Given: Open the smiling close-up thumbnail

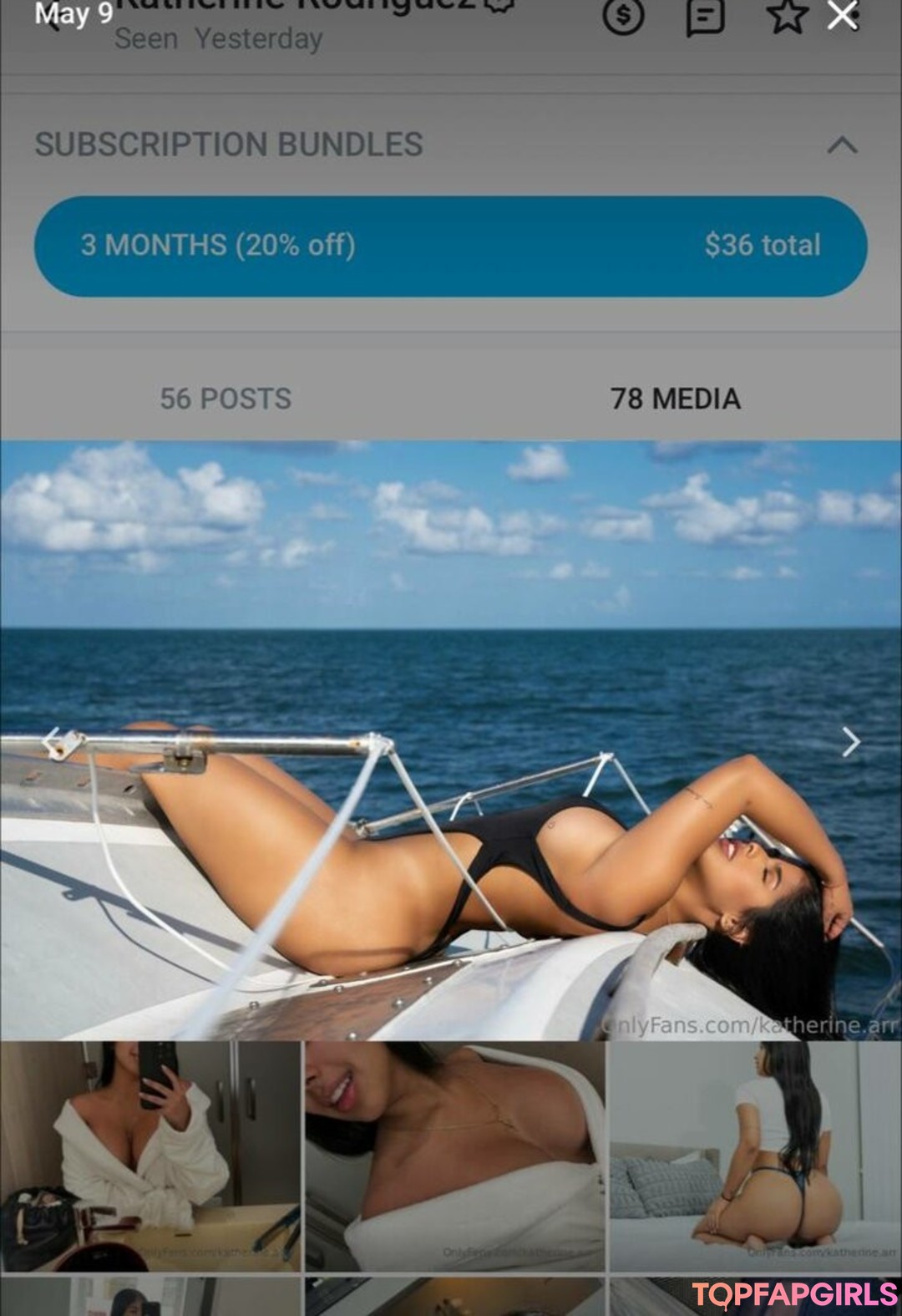Looking at the screenshot, I should pos(454,1156).
